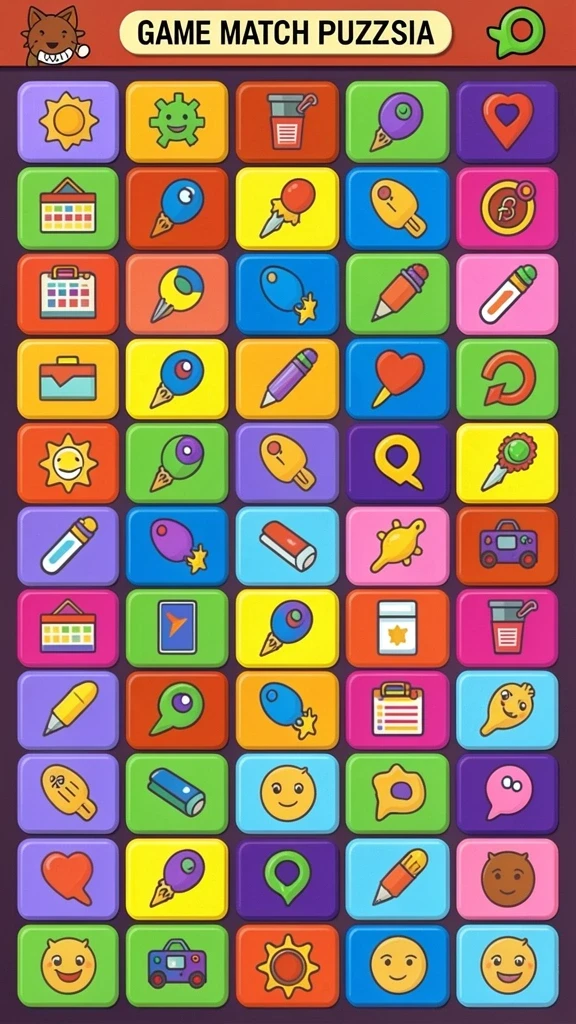Tap the purple bus tile on red-brown
Viewport: 576px width, 1024px height.
click(507, 546)
